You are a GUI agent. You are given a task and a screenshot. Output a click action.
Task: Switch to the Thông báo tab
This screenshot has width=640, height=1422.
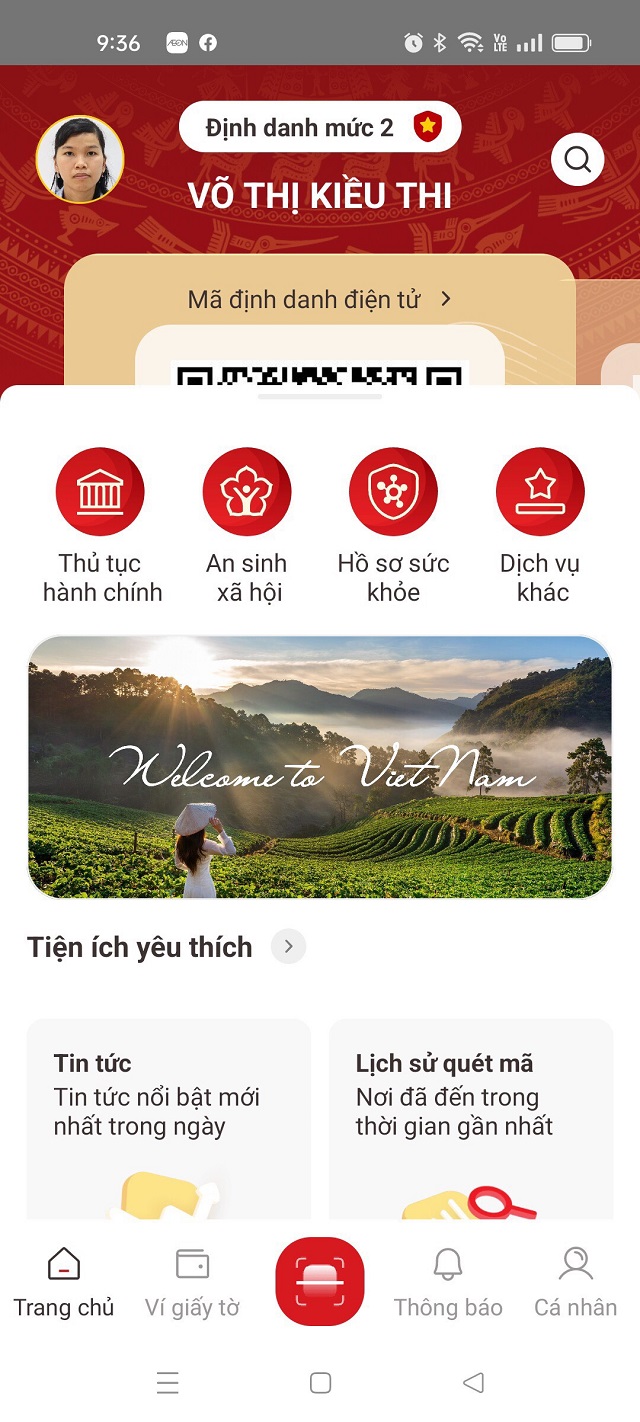(x=448, y=1283)
